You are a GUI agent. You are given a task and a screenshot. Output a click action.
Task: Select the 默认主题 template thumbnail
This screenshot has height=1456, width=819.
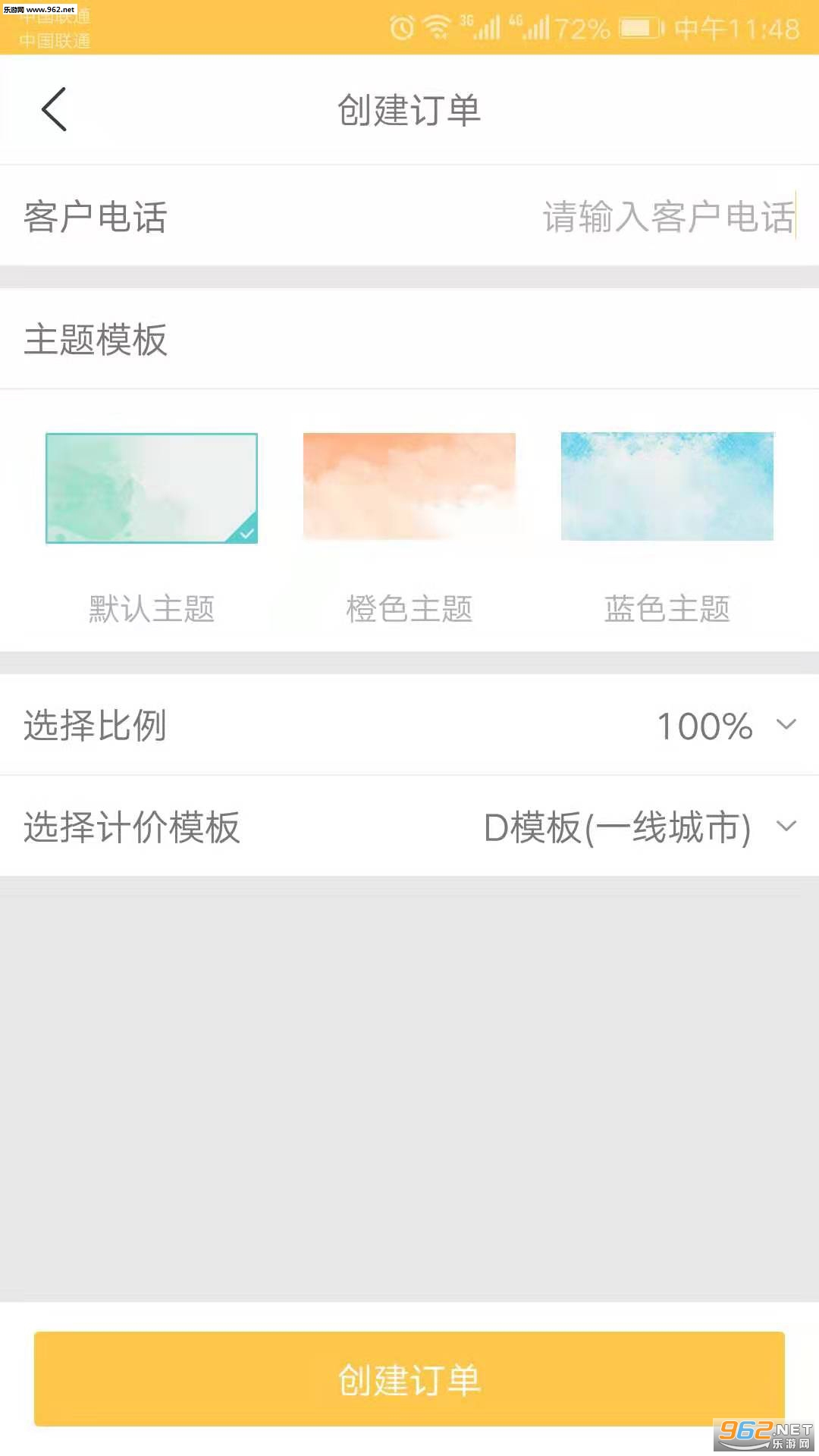pyautogui.click(x=152, y=488)
